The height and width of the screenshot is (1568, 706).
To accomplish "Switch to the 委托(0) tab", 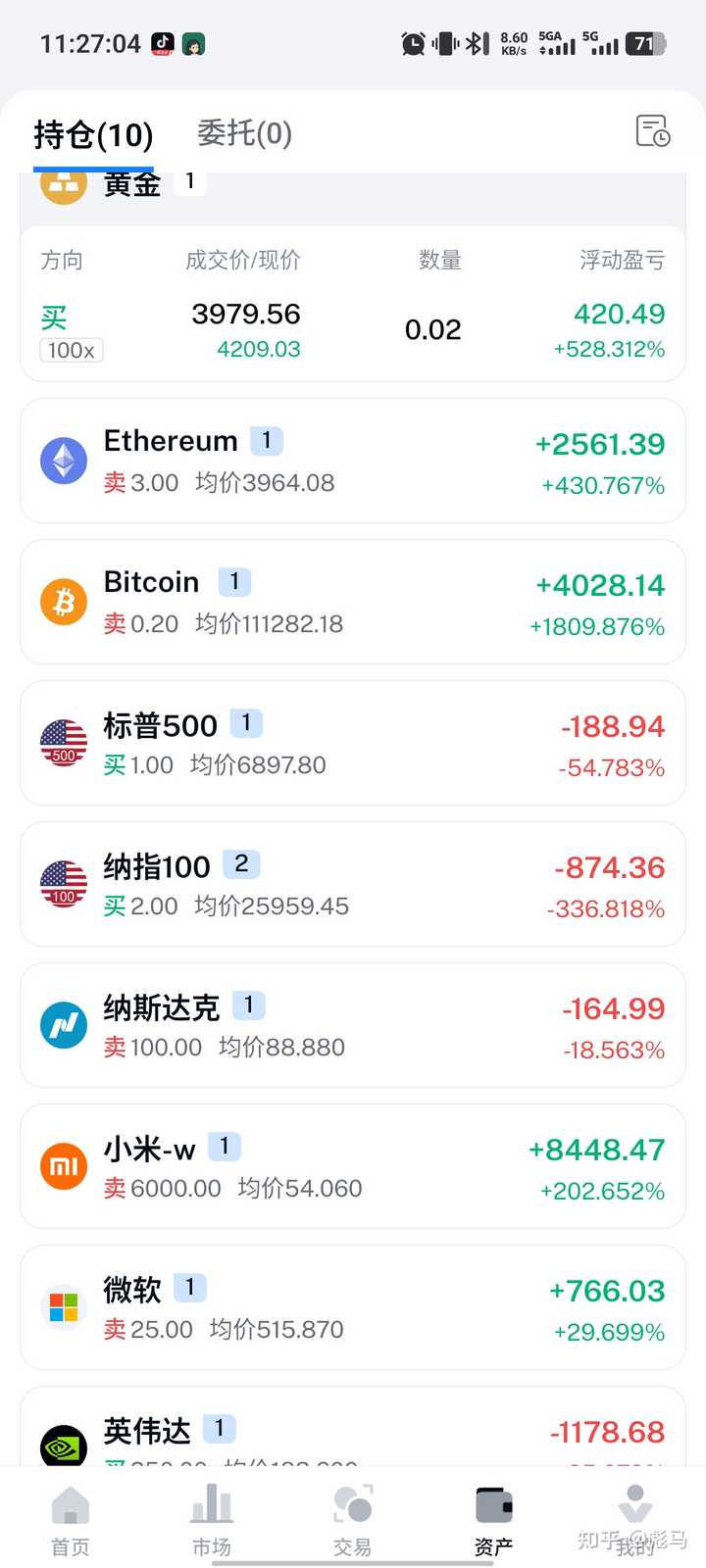I will pos(244,133).
